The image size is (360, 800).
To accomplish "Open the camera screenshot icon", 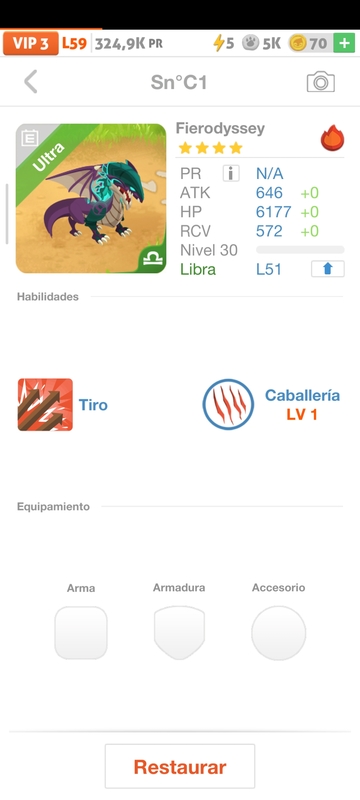I will (x=320, y=82).
